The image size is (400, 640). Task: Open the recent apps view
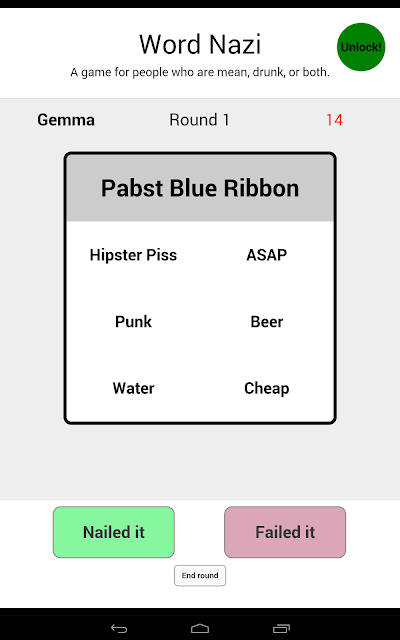click(281, 629)
